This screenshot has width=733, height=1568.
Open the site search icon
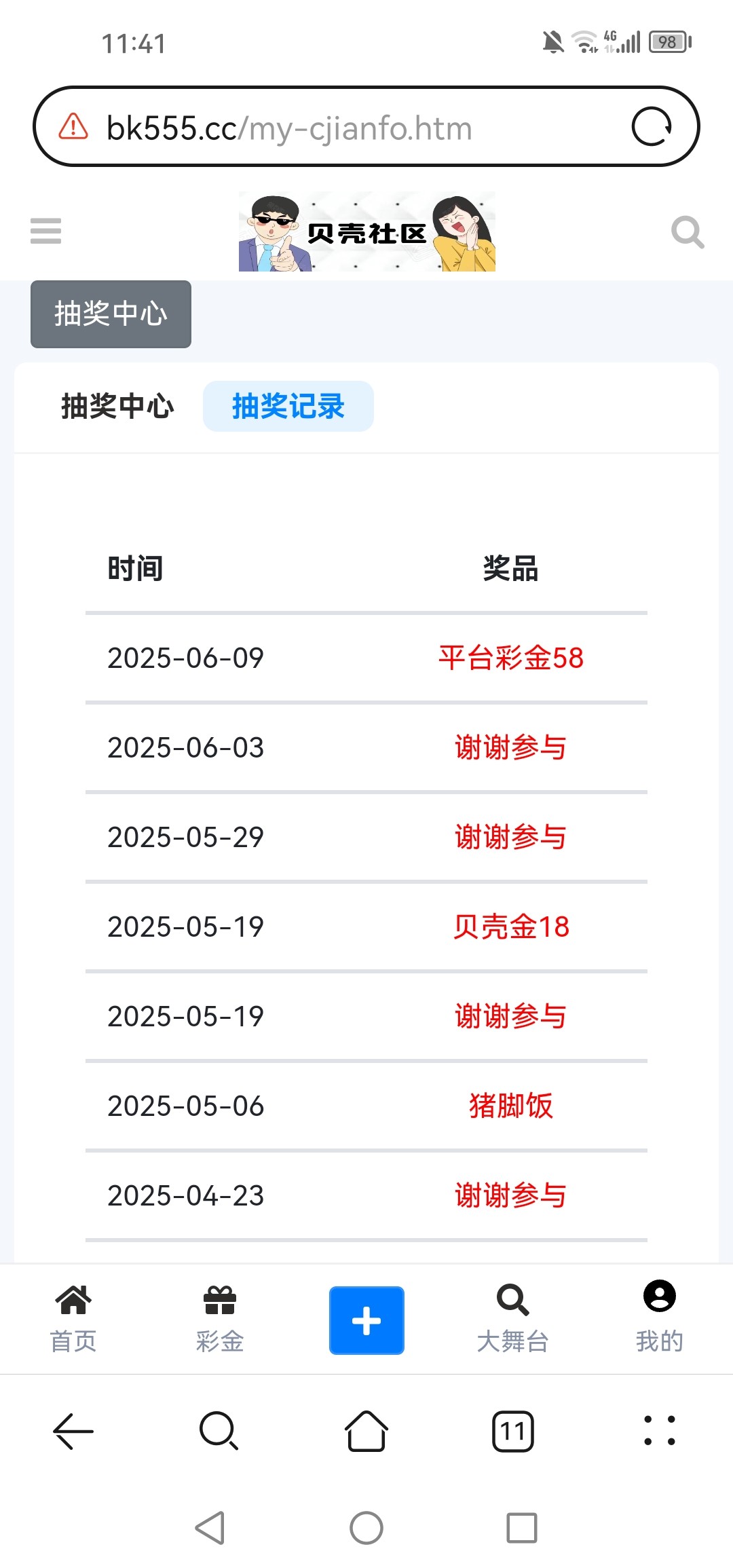coord(688,232)
